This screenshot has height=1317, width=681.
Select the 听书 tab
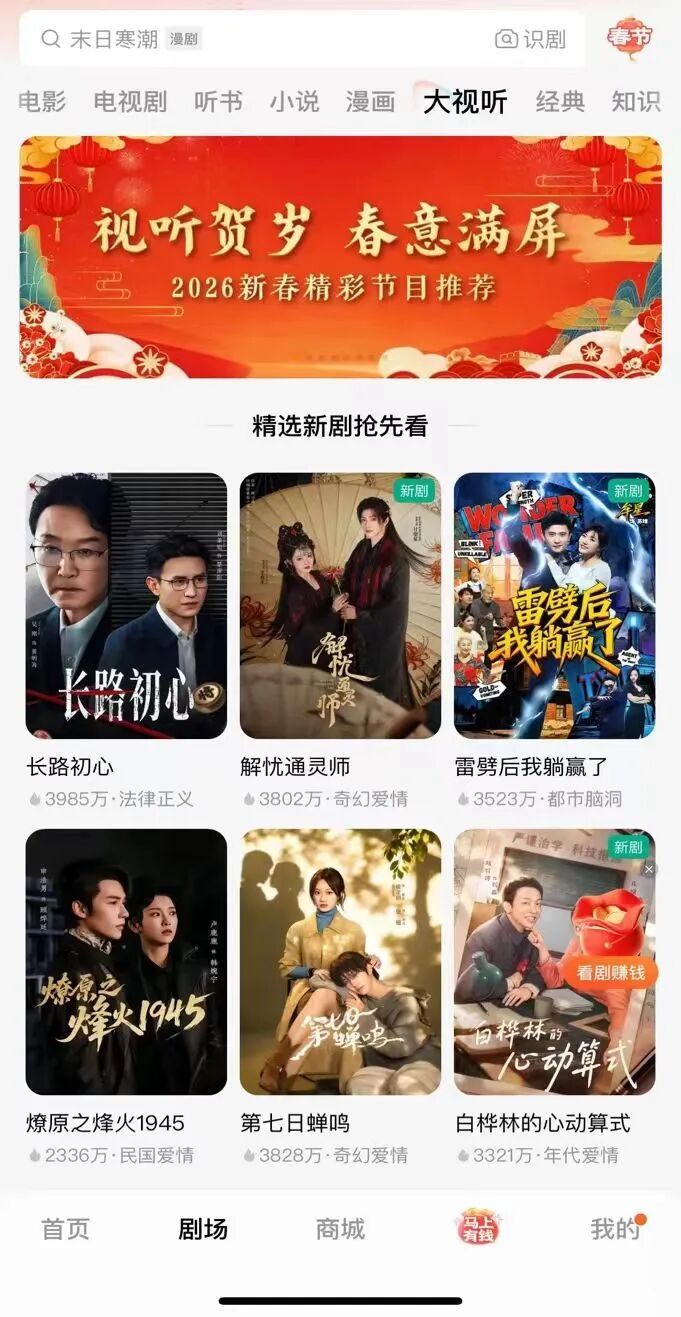(x=218, y=101)
